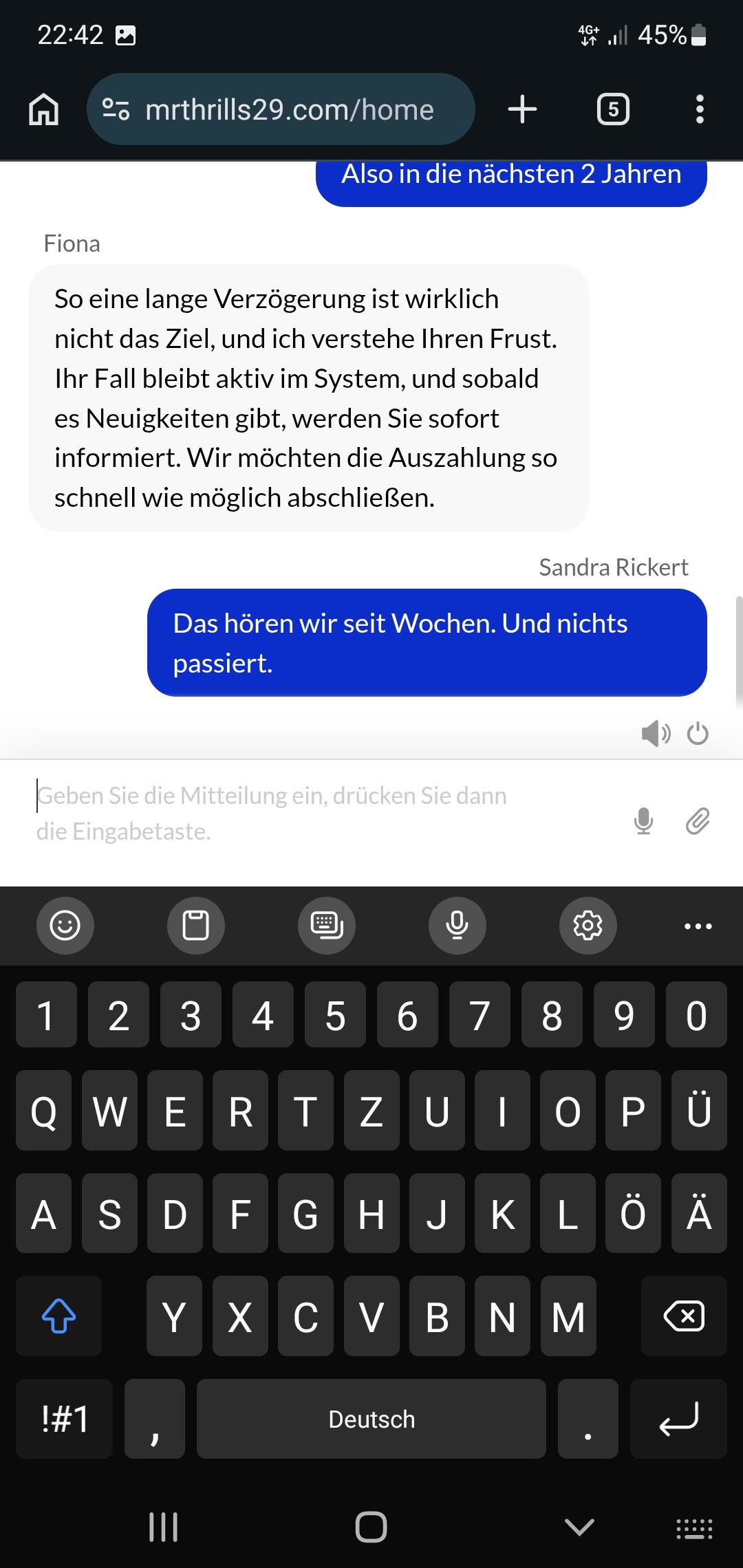Start voice input in the chat
The height and width of the screenshot is (1568, 743).
pyautogui.click(x=643, y=820)
